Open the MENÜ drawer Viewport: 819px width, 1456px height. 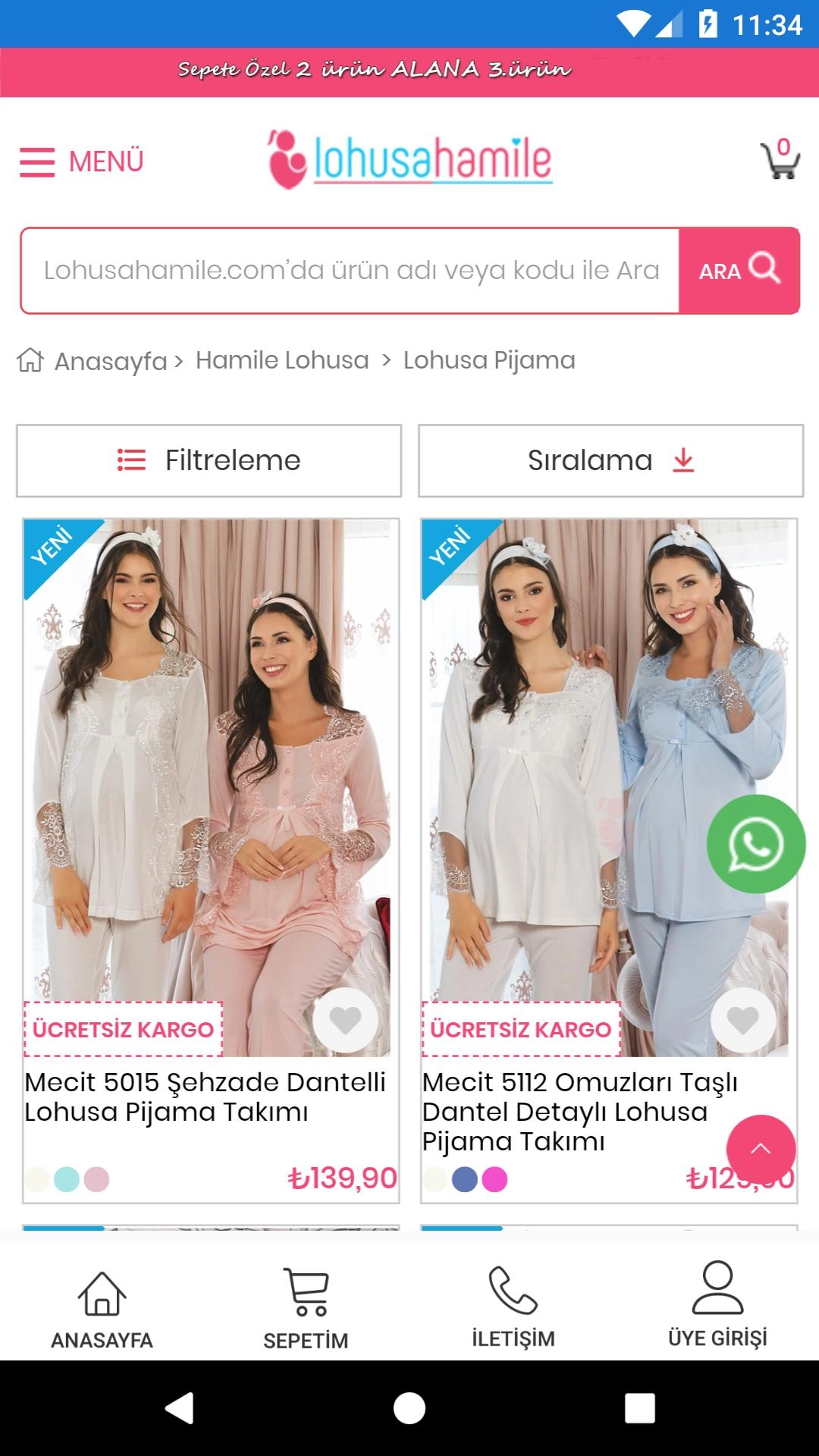(82, 162)
